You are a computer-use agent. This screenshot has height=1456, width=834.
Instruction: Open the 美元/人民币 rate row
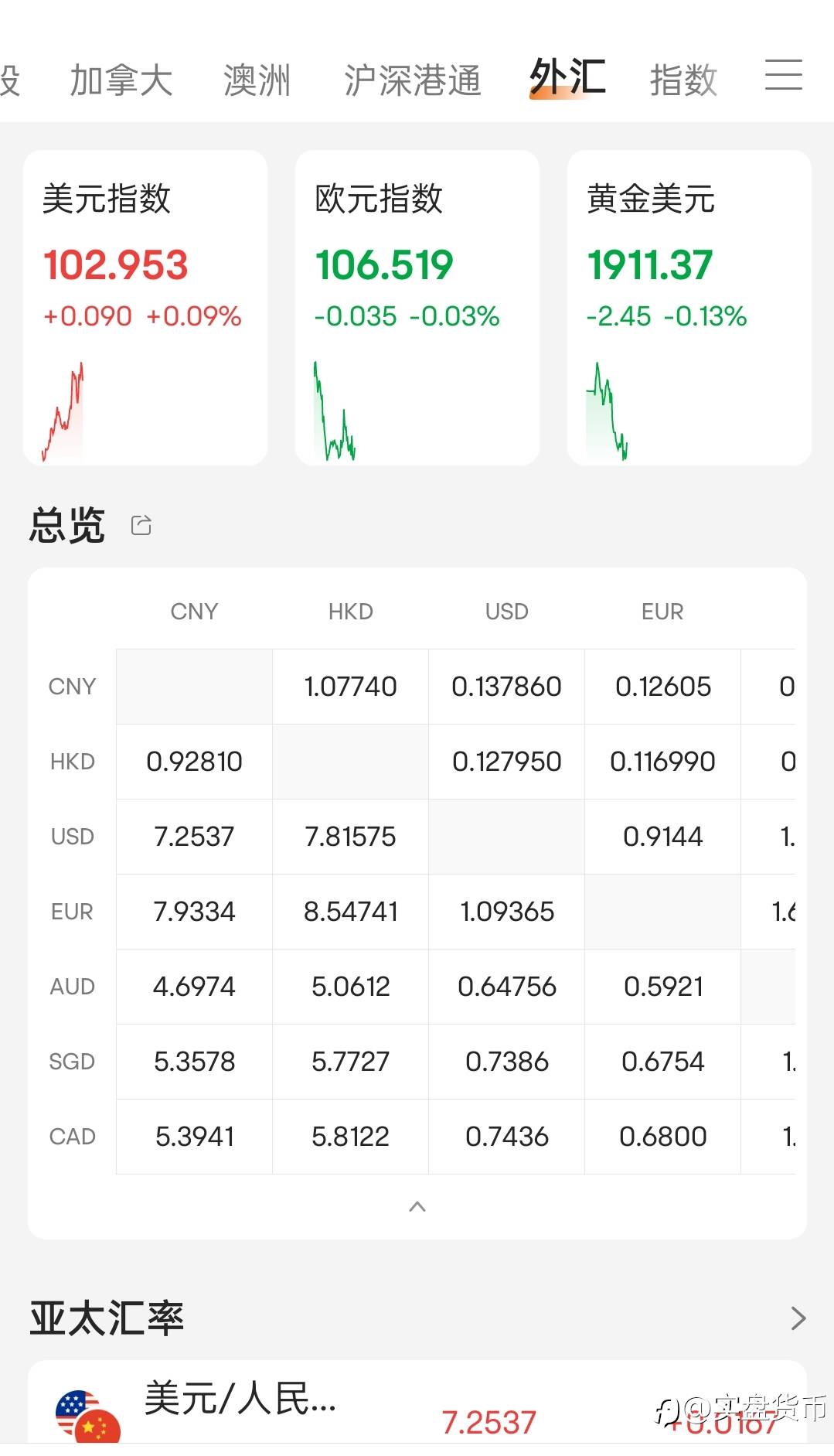(417, 1403)
